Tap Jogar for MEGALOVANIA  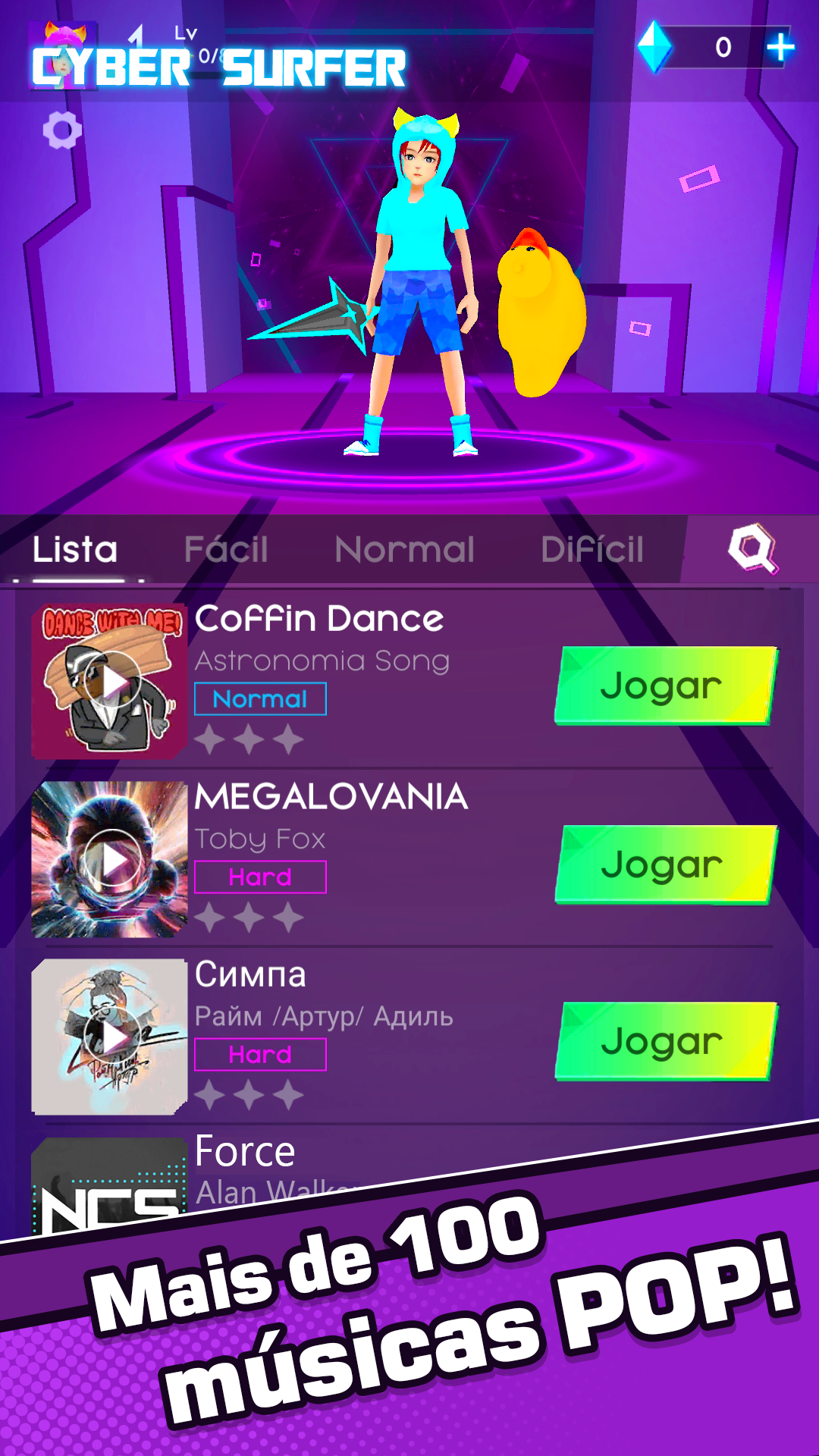coord(665,864)
